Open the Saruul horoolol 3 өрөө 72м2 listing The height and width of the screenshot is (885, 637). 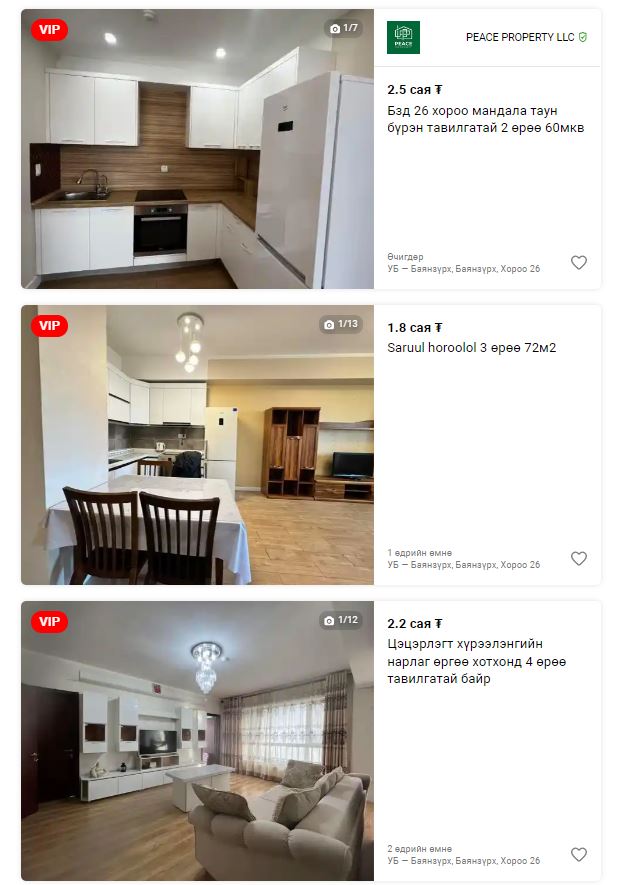[471, 348]
